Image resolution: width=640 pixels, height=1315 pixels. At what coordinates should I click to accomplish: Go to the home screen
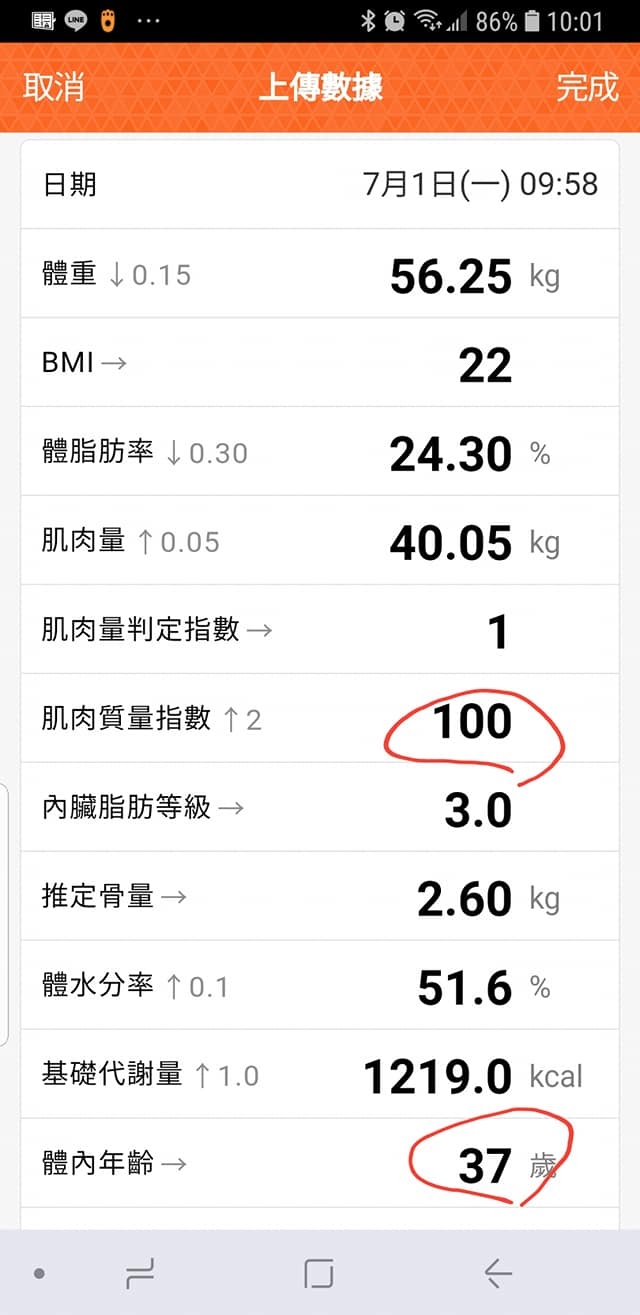pyautogui.click(x=318, y=1273)
